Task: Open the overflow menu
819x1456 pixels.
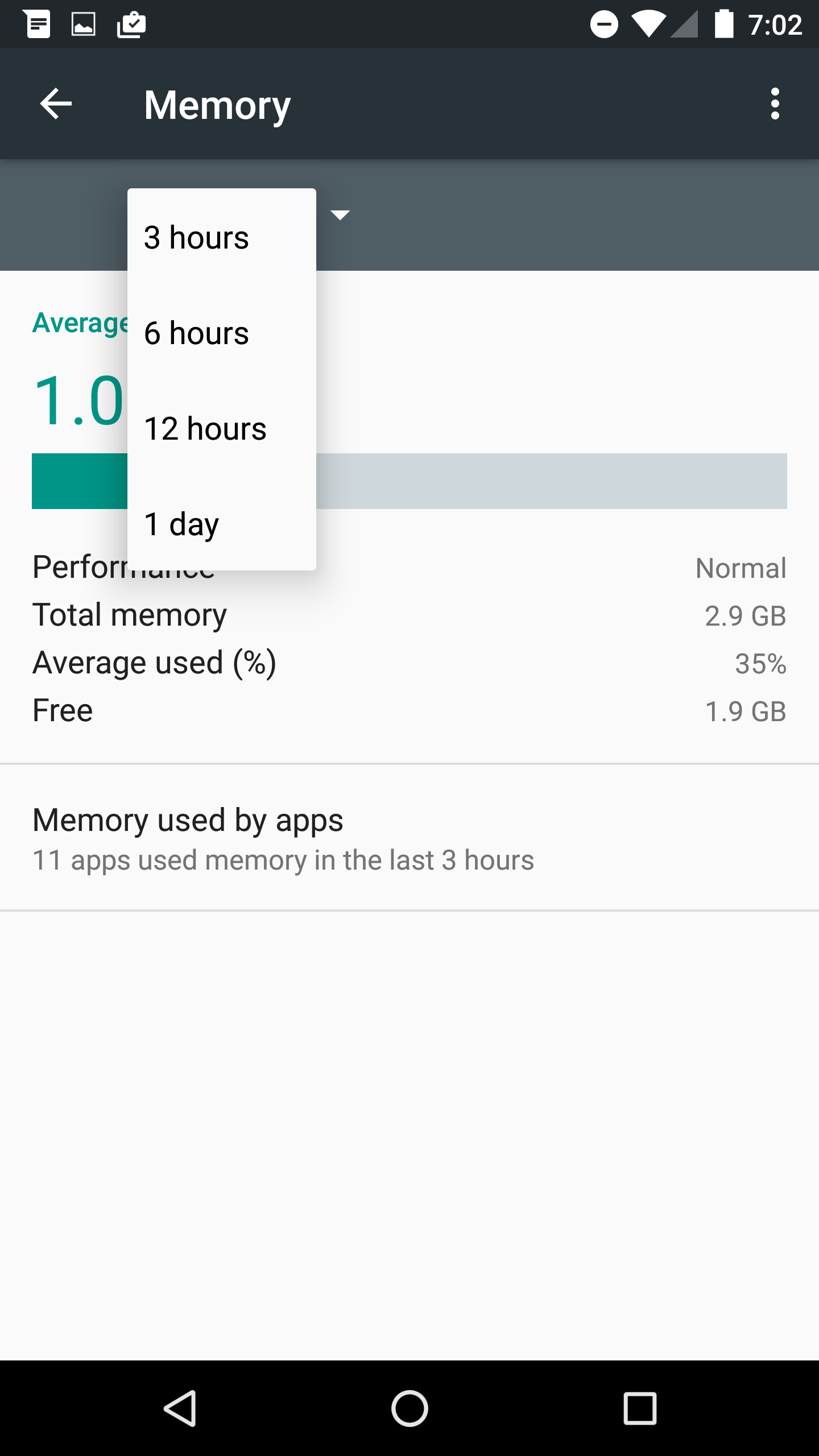Action: (x=775, y=104)
